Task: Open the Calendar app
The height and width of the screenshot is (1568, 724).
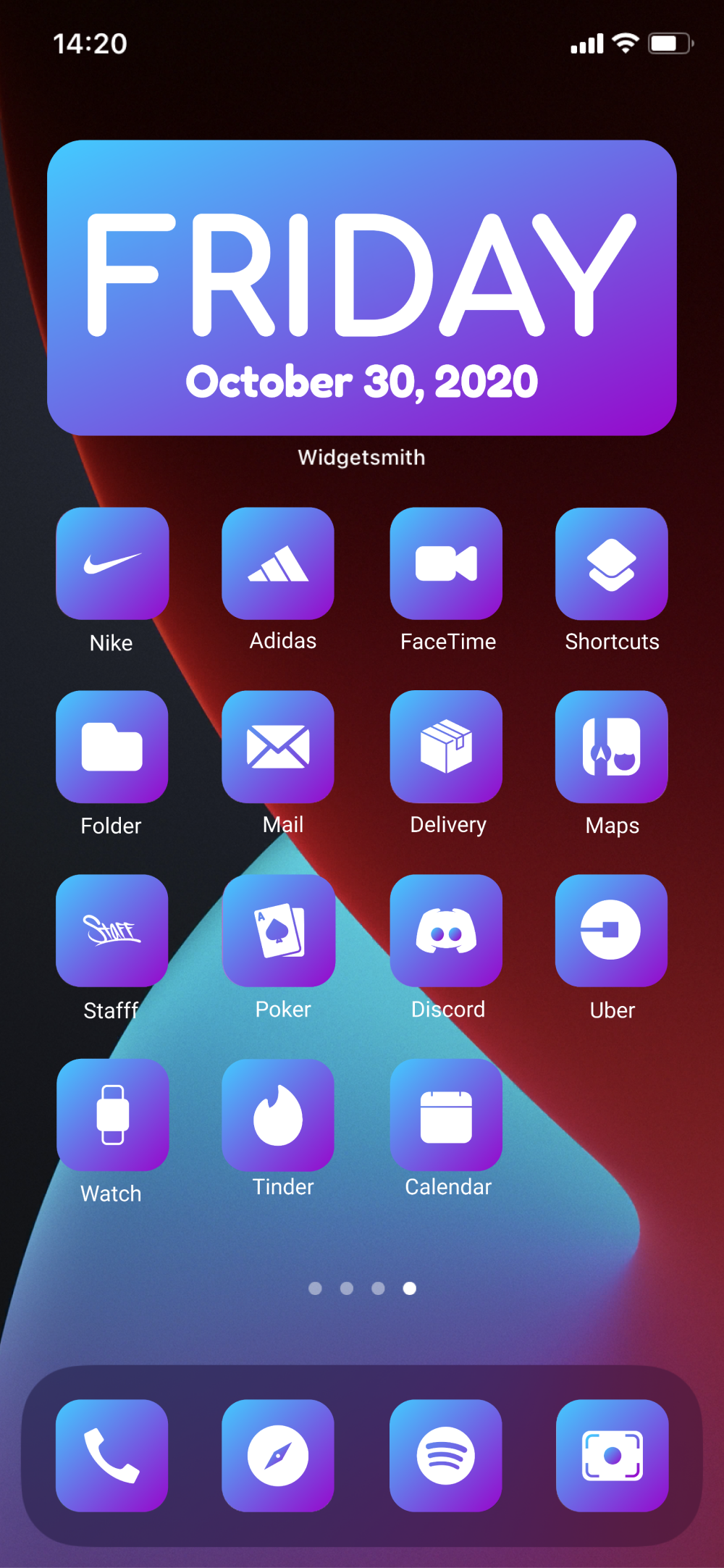Action: [446, 1115]
